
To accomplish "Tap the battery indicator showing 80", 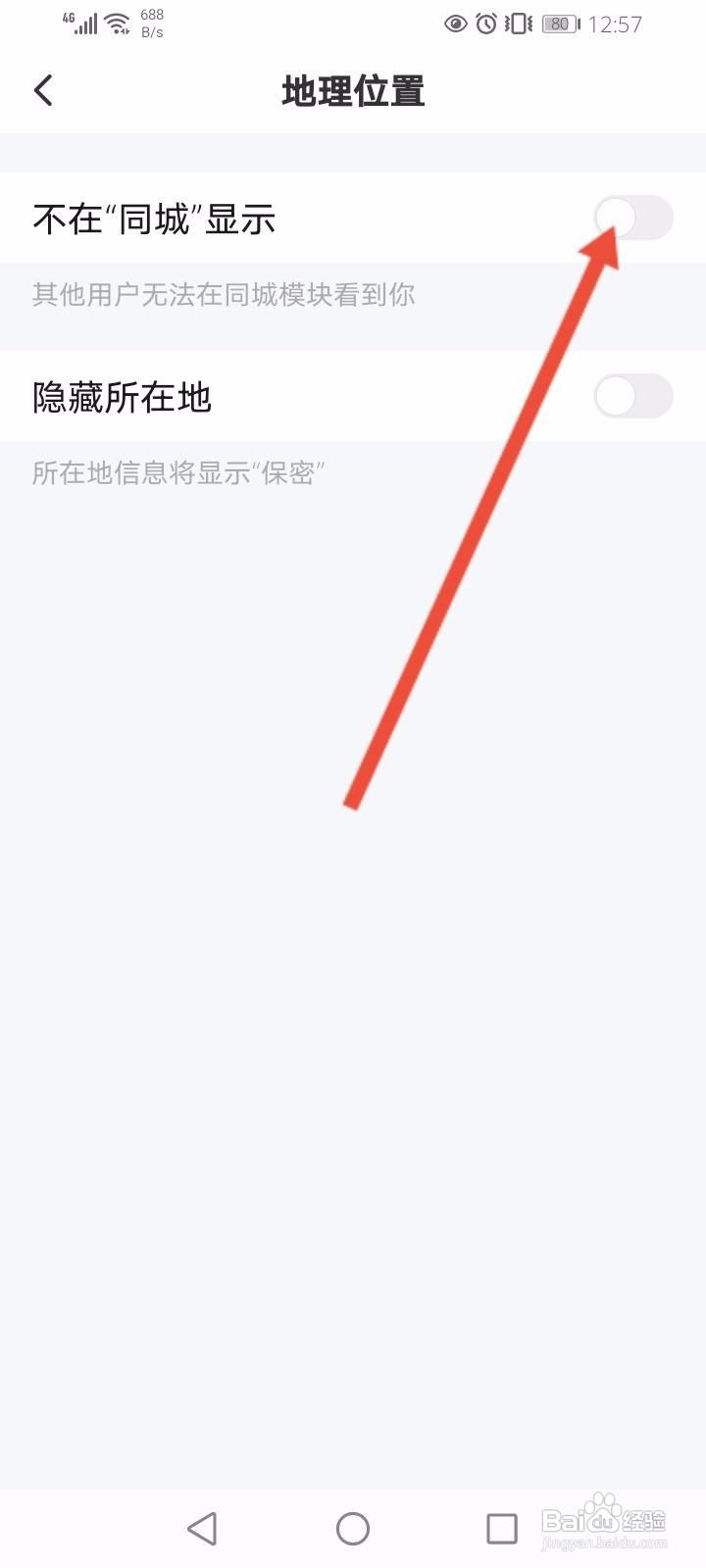I will [559, 24].
